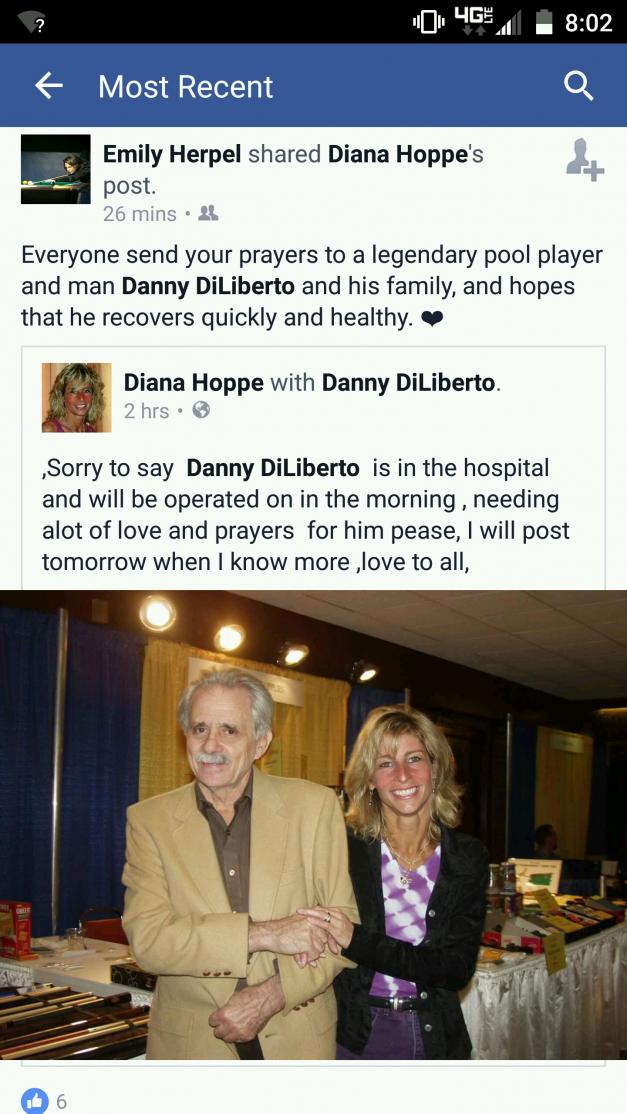The height and width of the screenshot is (1114, 627).
Task: Open Diana Hoppe's profile from the share header
Action: point(398,154)
